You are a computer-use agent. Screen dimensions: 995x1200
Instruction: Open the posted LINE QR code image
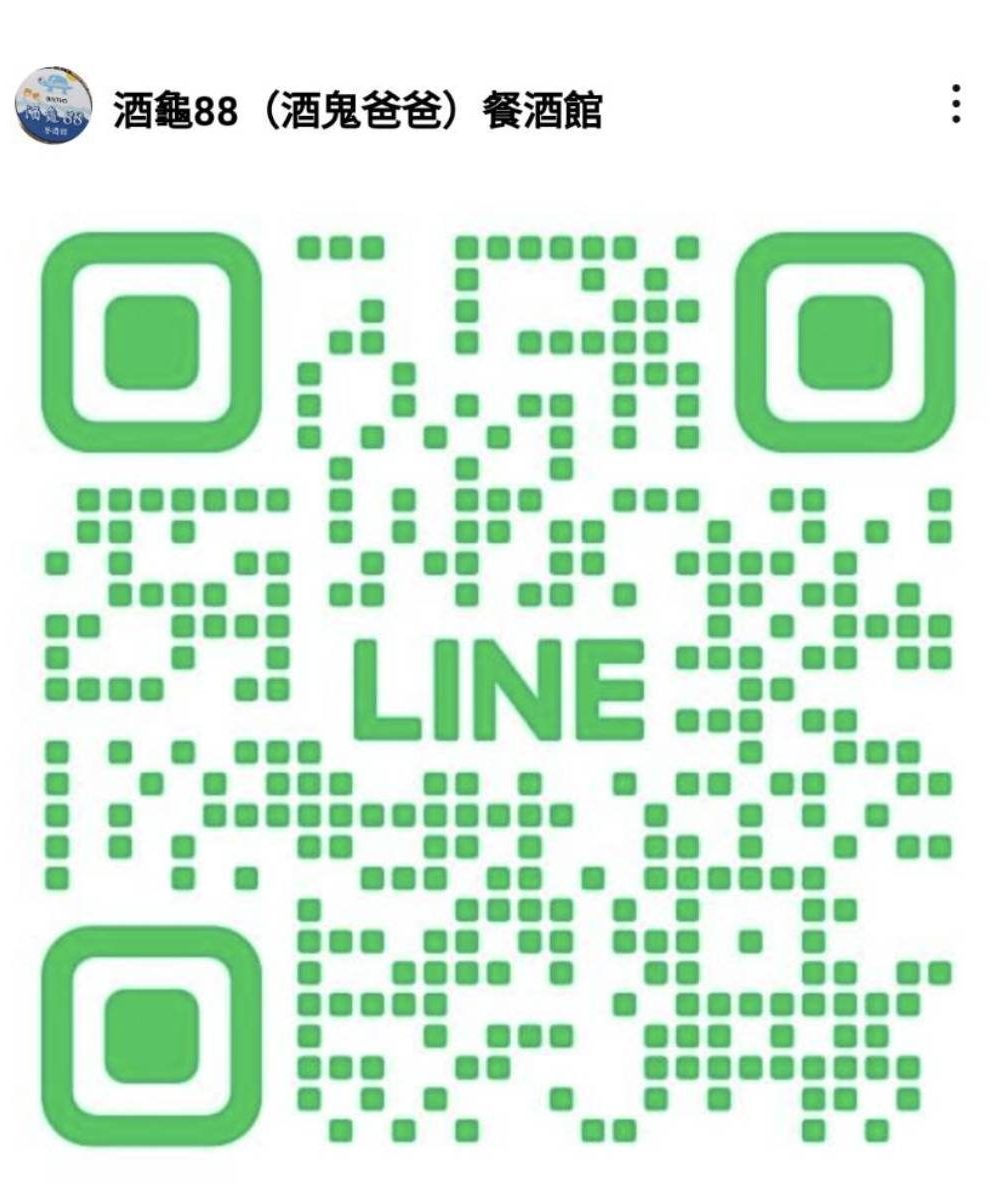tap(497, 690)
